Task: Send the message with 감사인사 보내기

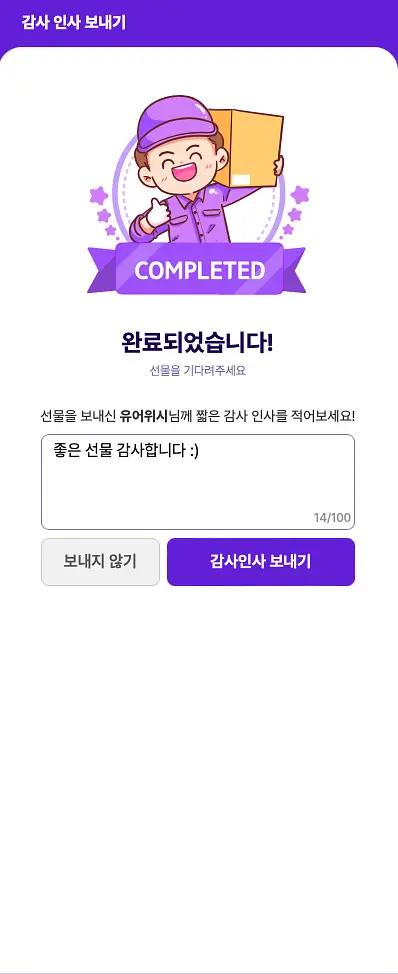Action: 261,562
